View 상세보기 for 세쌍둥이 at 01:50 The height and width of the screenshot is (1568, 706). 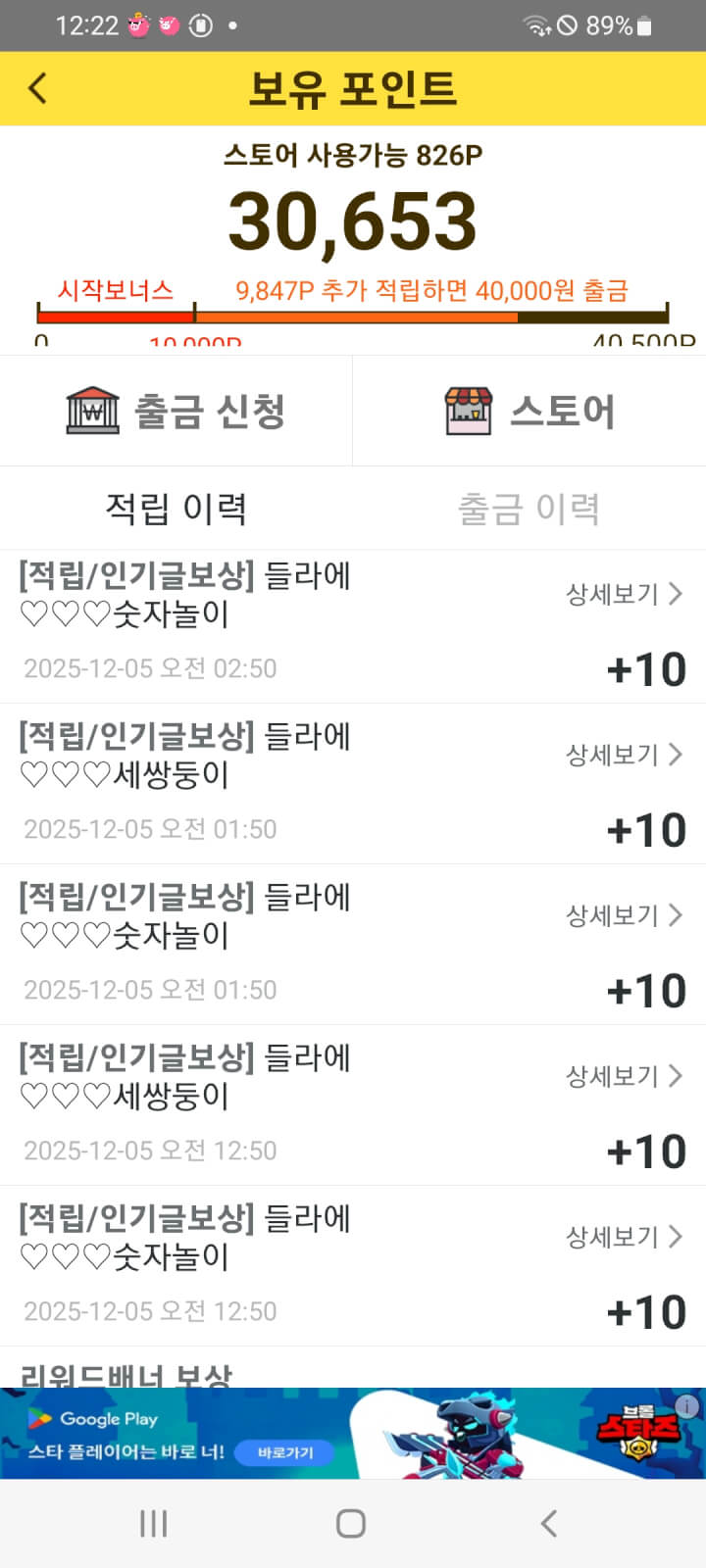[x=624, y=755]
